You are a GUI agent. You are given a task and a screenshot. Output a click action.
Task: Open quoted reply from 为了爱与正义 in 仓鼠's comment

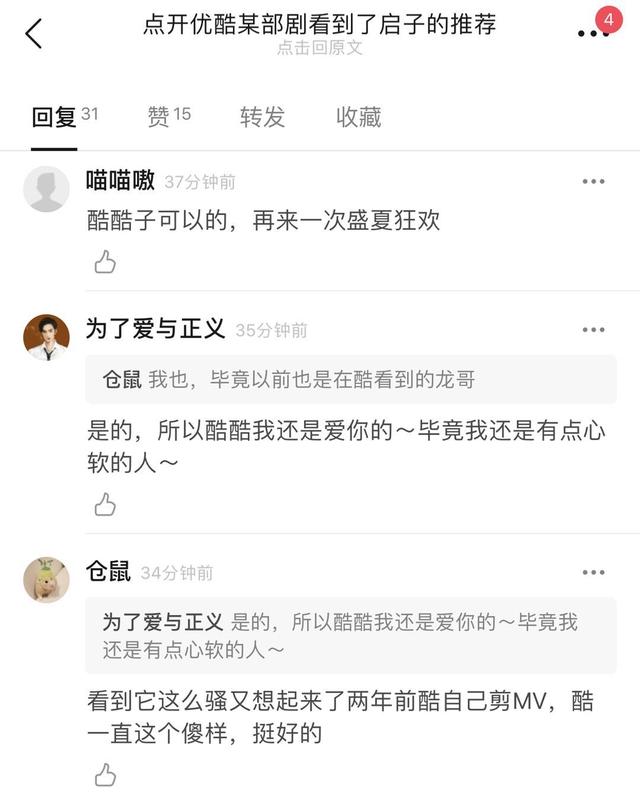point(350,636)
